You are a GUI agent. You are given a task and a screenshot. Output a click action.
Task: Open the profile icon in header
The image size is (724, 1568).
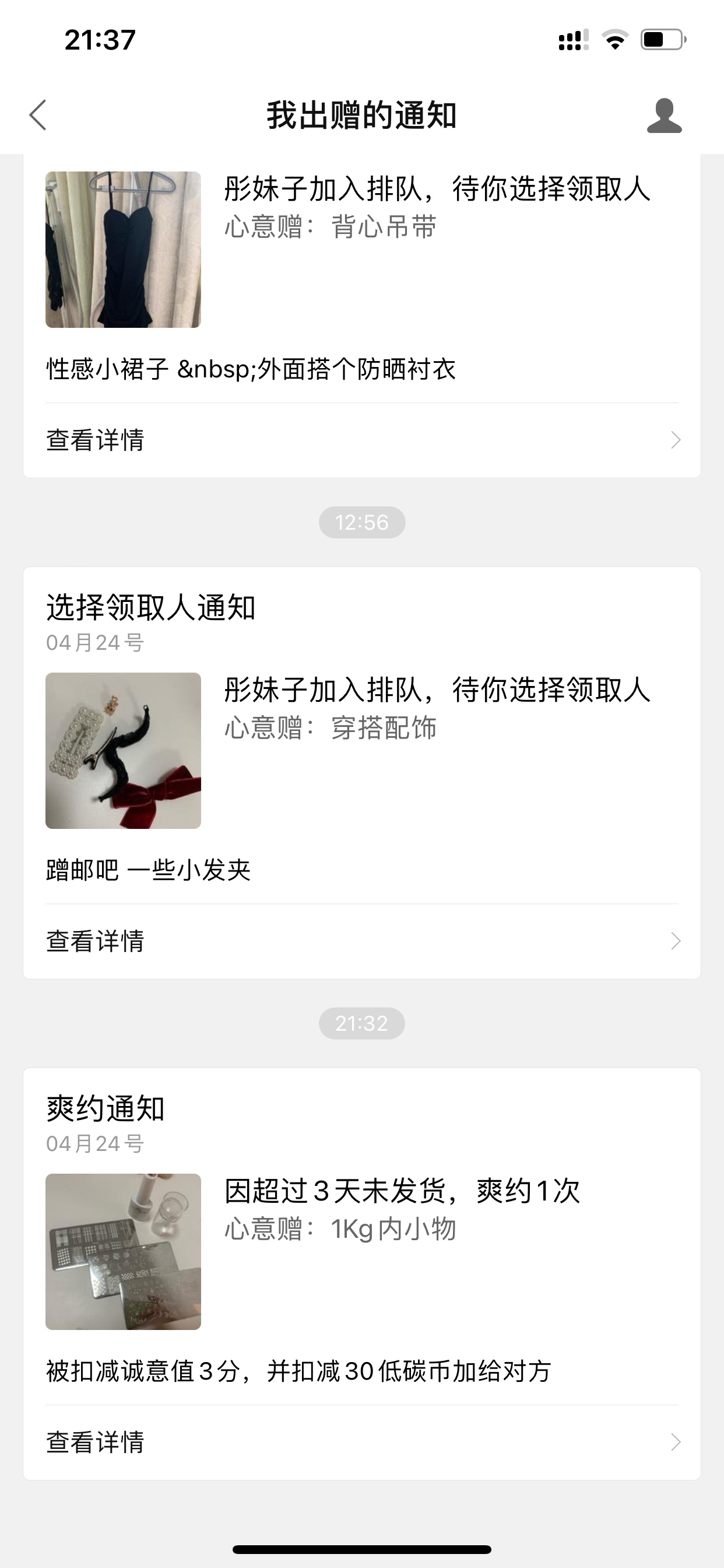tap(664, 115)
